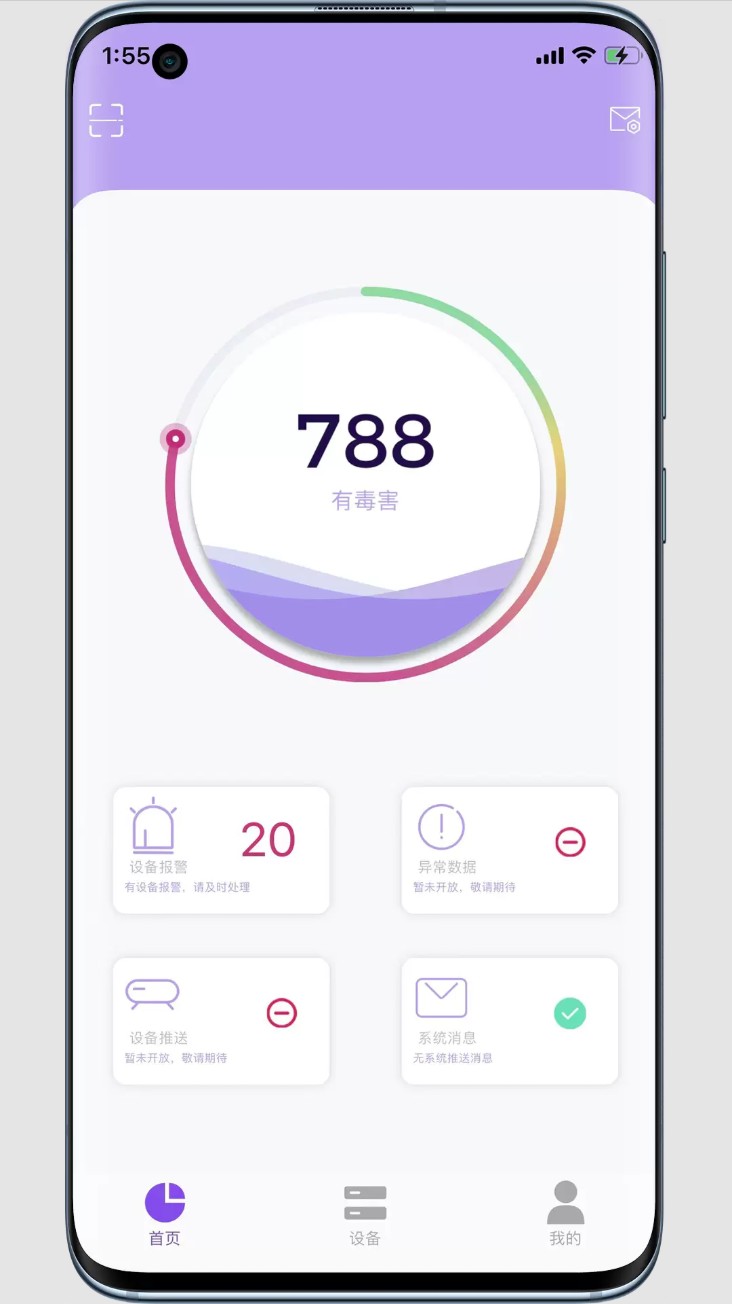This screenshot has height=1304, width=732.
Task: Open the 设备推送 card
Action: 221,1021
